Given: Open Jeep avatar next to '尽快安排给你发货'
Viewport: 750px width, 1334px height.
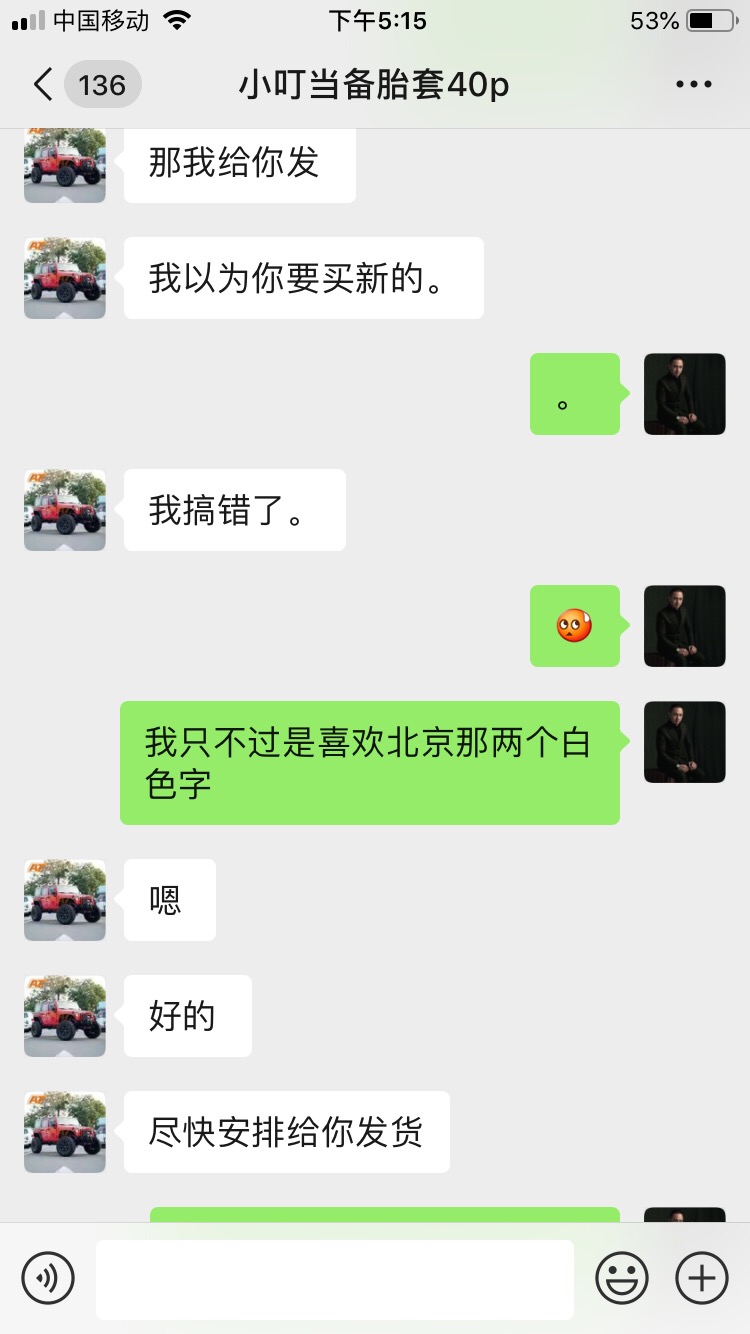Looking at the screenshot, I should [65, 1132].
